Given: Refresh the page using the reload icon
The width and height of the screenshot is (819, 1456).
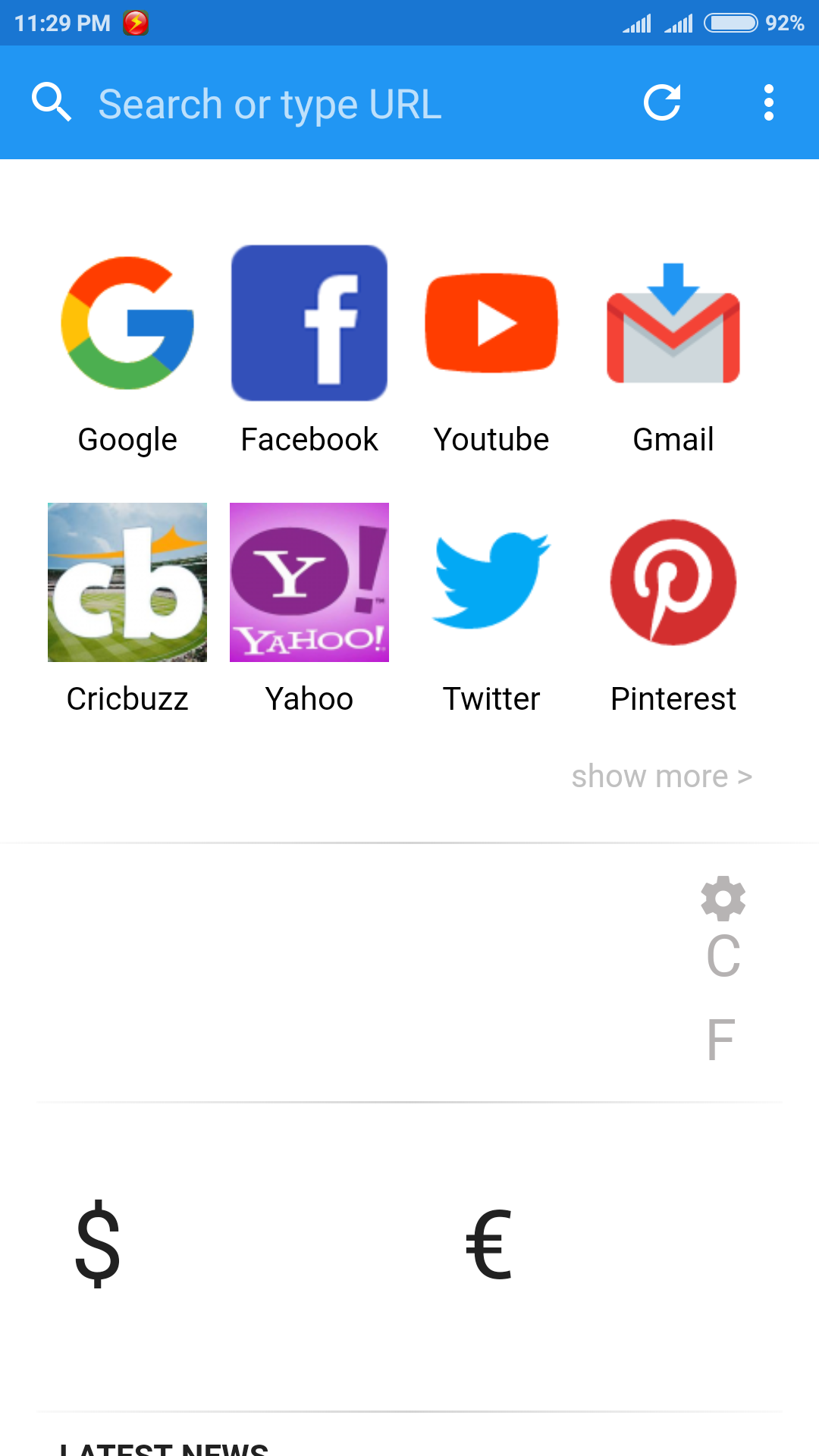Looking at the screenshot, I should point(661,102).
